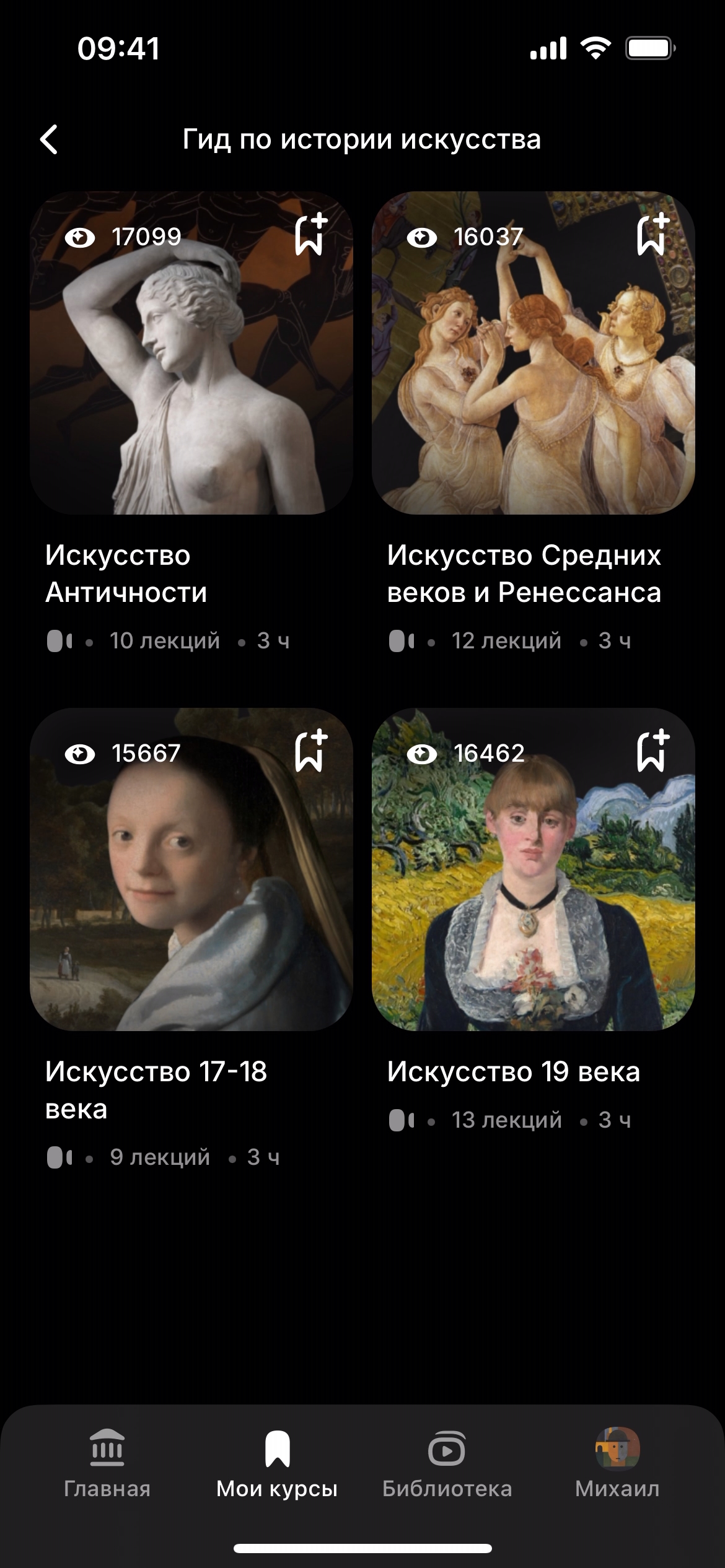This screenshot has width=725, height=1568.
Task: Bookmark the Искусство Античности course
Action: click(x=310, y=235)
